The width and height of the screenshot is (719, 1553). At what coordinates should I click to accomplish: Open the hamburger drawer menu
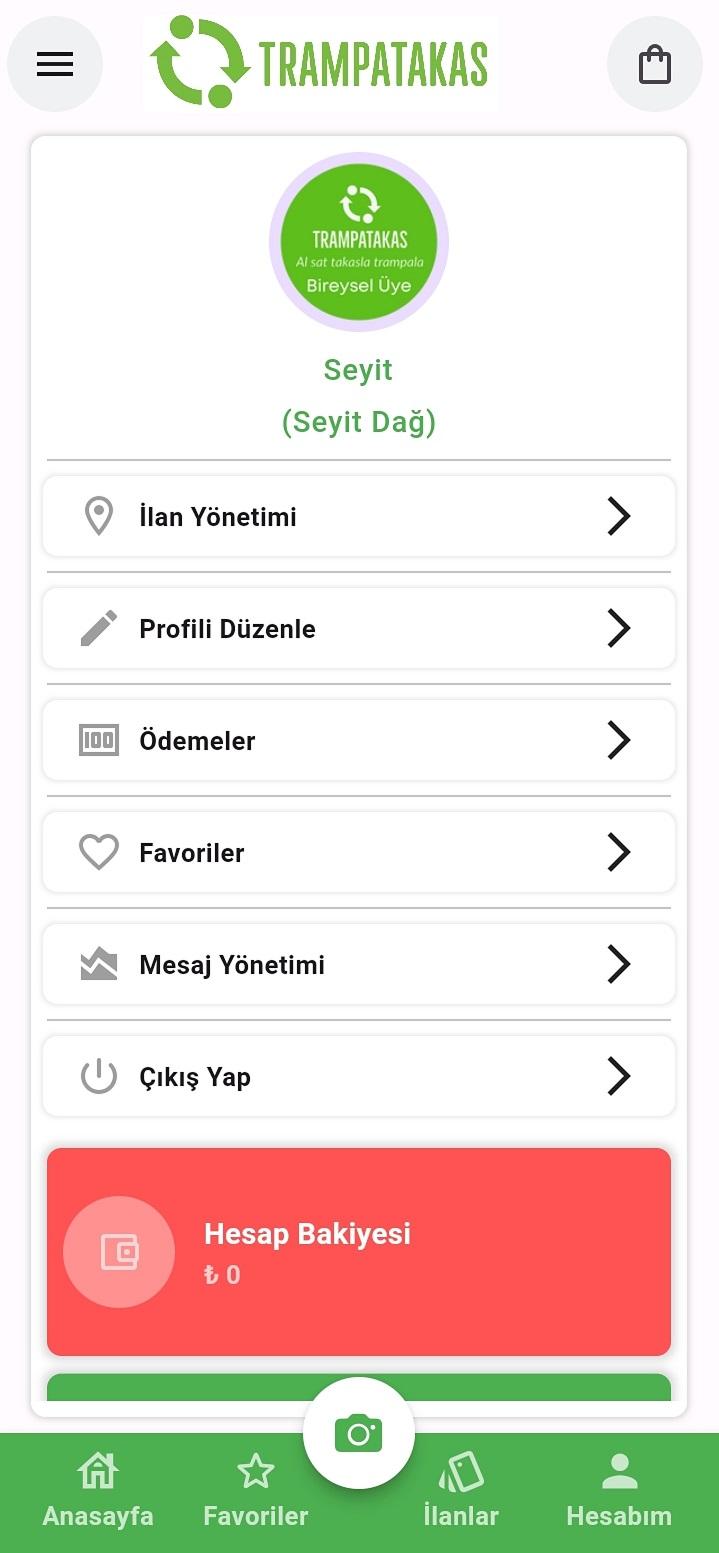click(x=55, y=64)
